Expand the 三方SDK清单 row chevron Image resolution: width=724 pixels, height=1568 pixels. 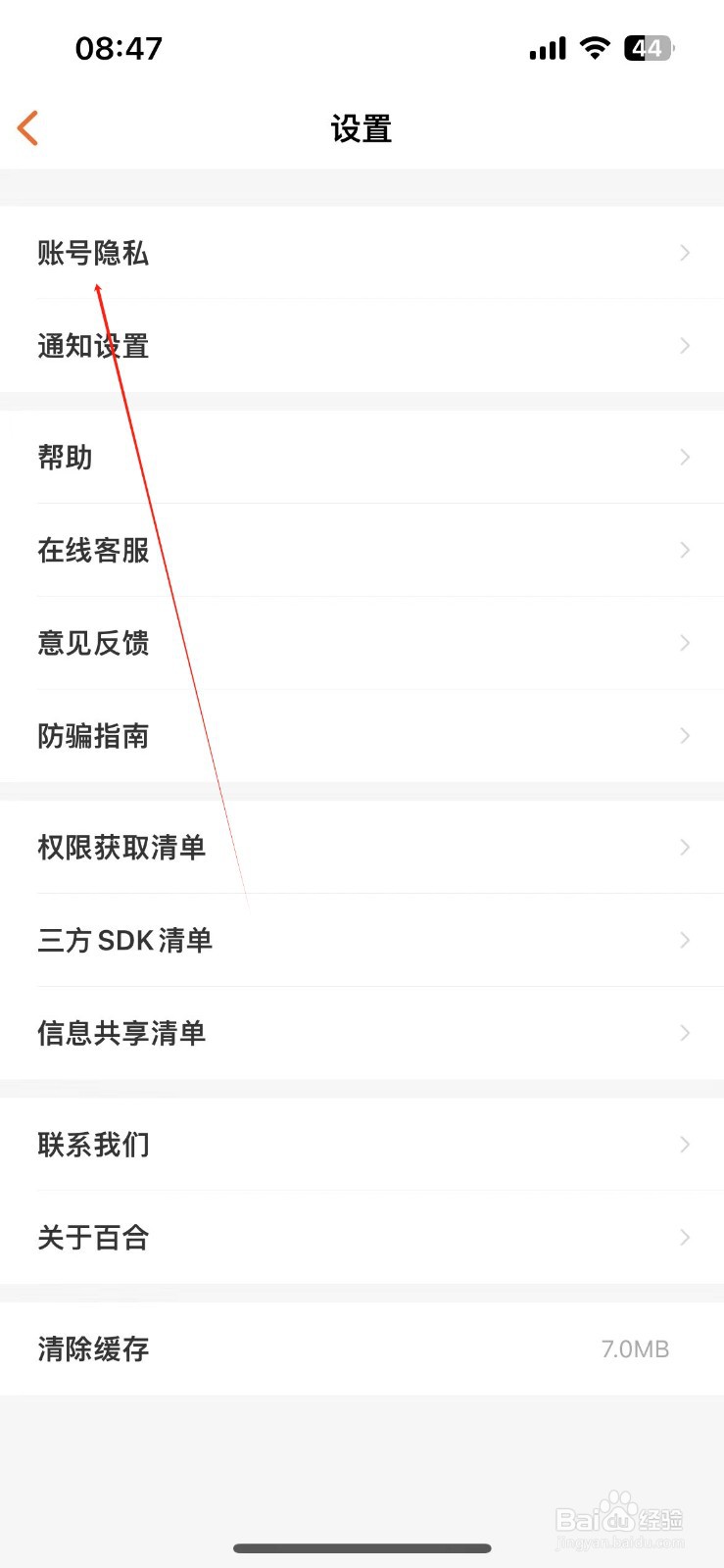tap(684, 940)
